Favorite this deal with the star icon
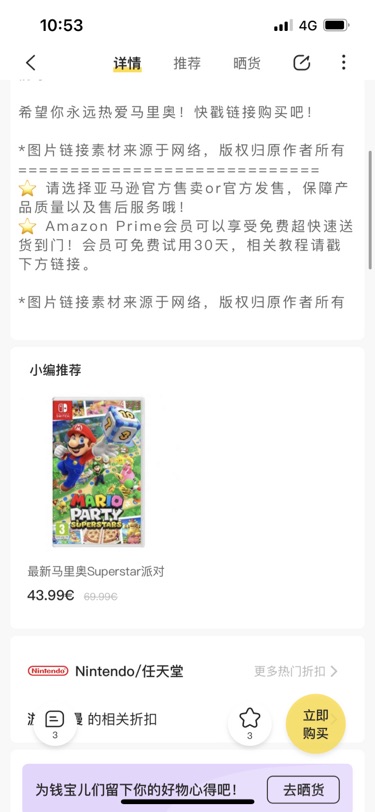 point(249,724)
